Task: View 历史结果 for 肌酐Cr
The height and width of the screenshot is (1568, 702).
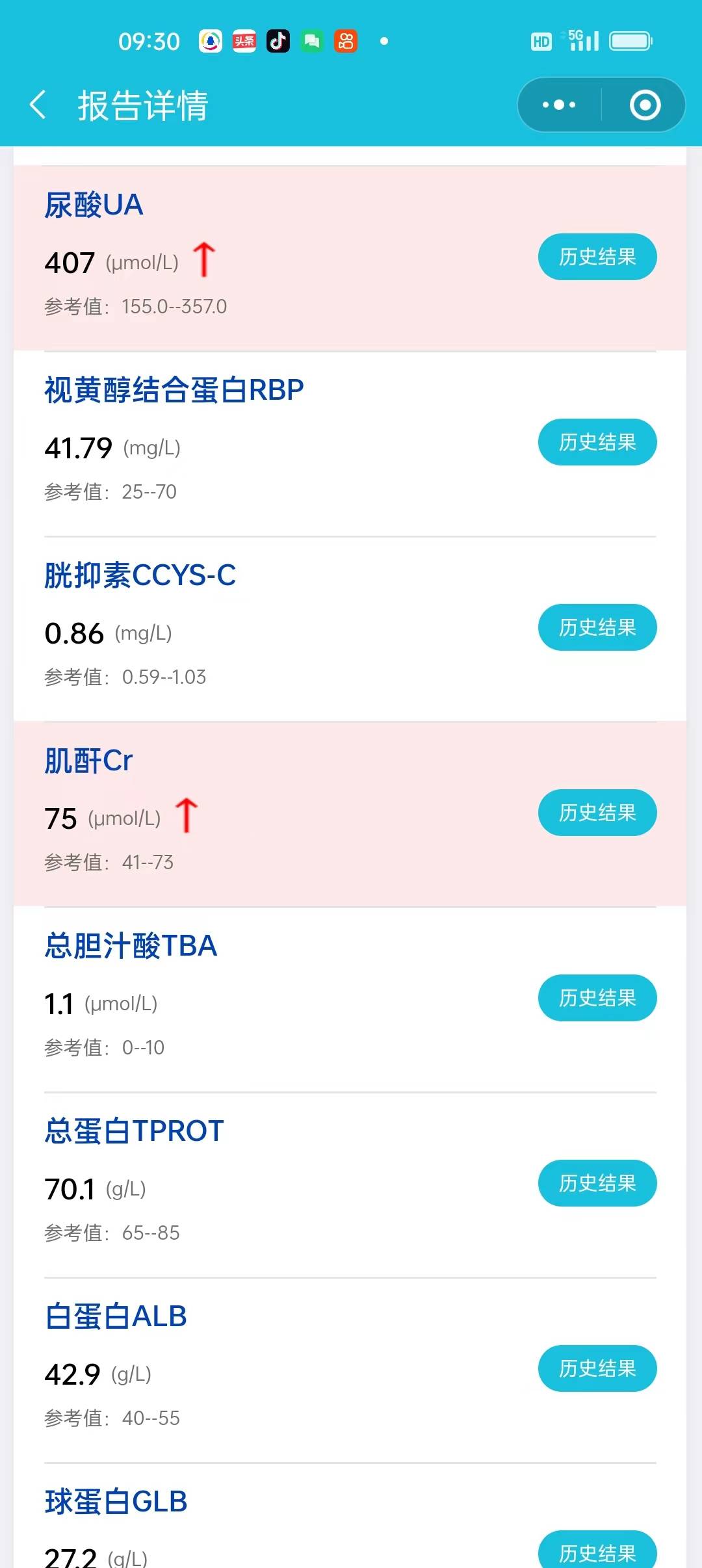Action: 597,812
